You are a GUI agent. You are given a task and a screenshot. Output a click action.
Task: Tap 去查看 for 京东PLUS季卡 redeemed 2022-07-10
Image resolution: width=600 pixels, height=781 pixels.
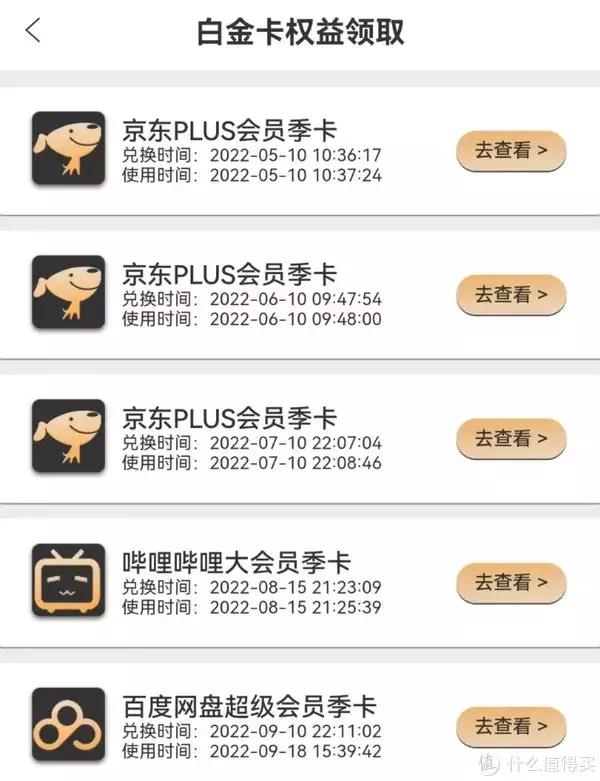(511, 439)
